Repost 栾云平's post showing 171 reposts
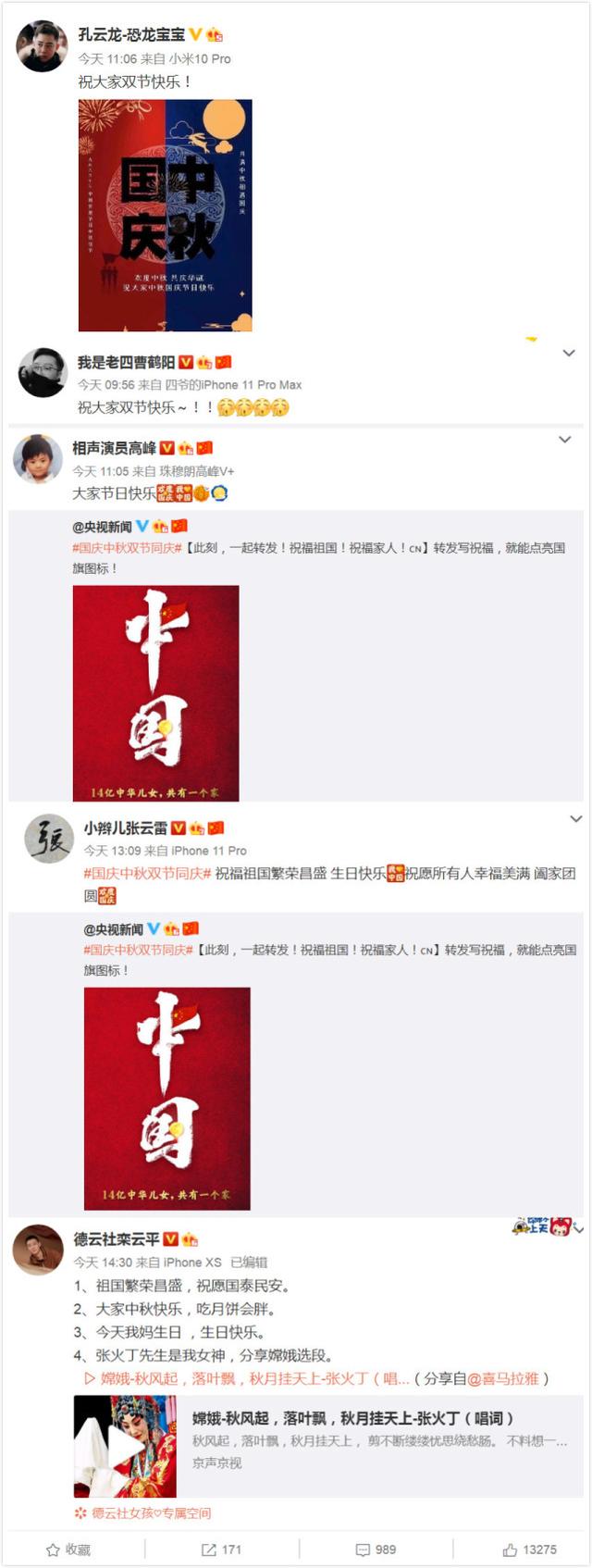The width and height of the screenshot is (592, 1568). click(222, 1549)
